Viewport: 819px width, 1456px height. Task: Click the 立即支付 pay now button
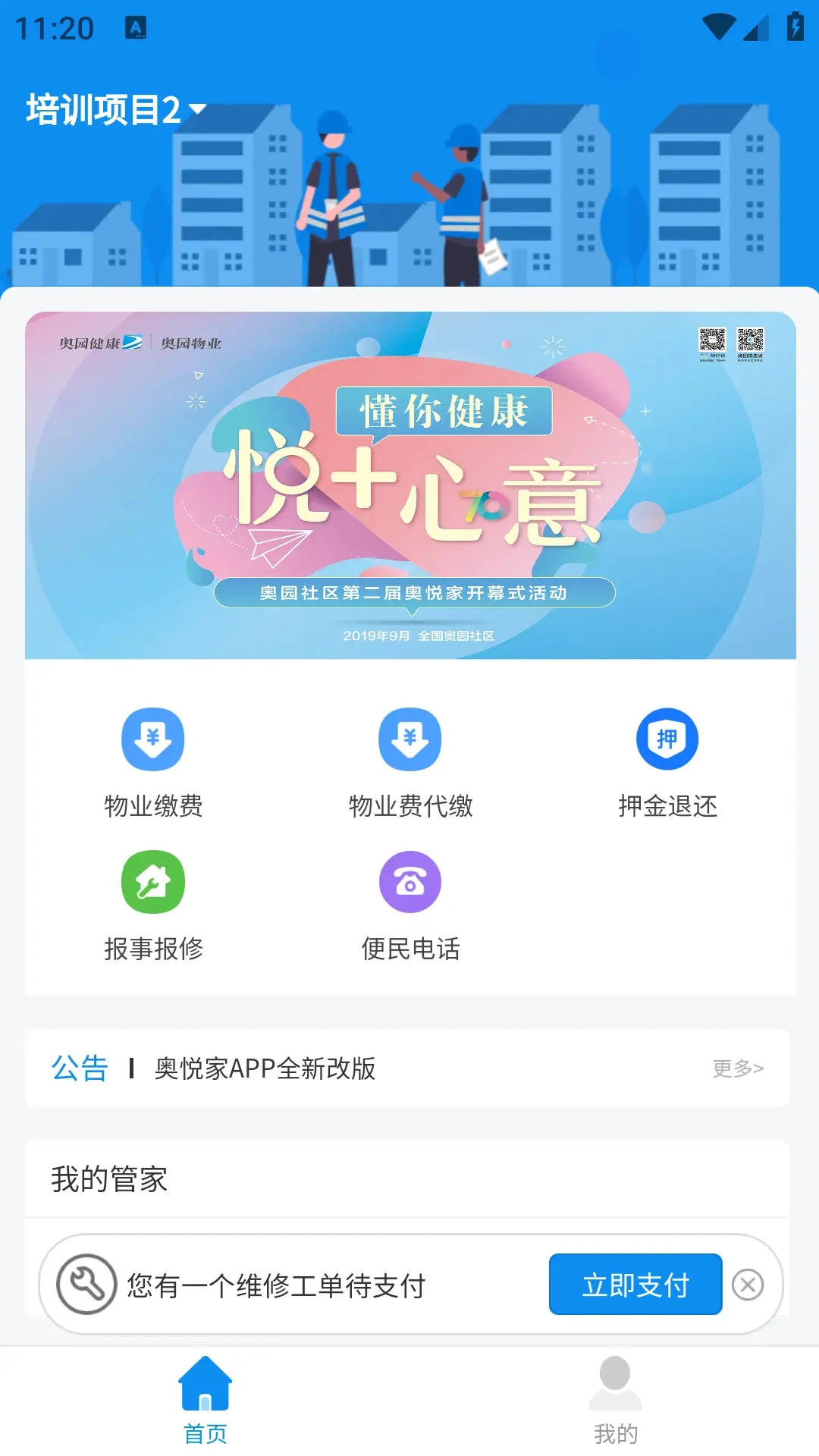(635, 1285)
